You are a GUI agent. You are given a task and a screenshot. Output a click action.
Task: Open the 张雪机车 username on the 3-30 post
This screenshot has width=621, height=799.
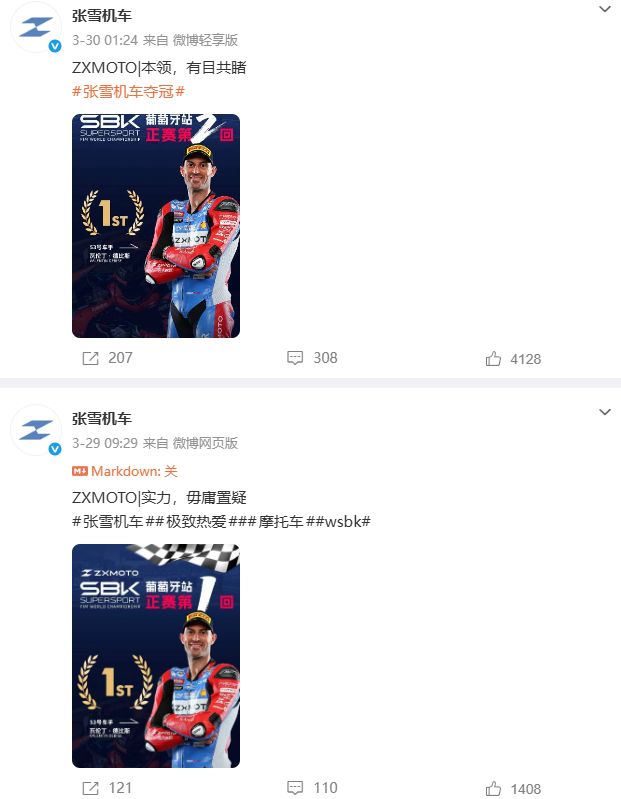point(102,15)
